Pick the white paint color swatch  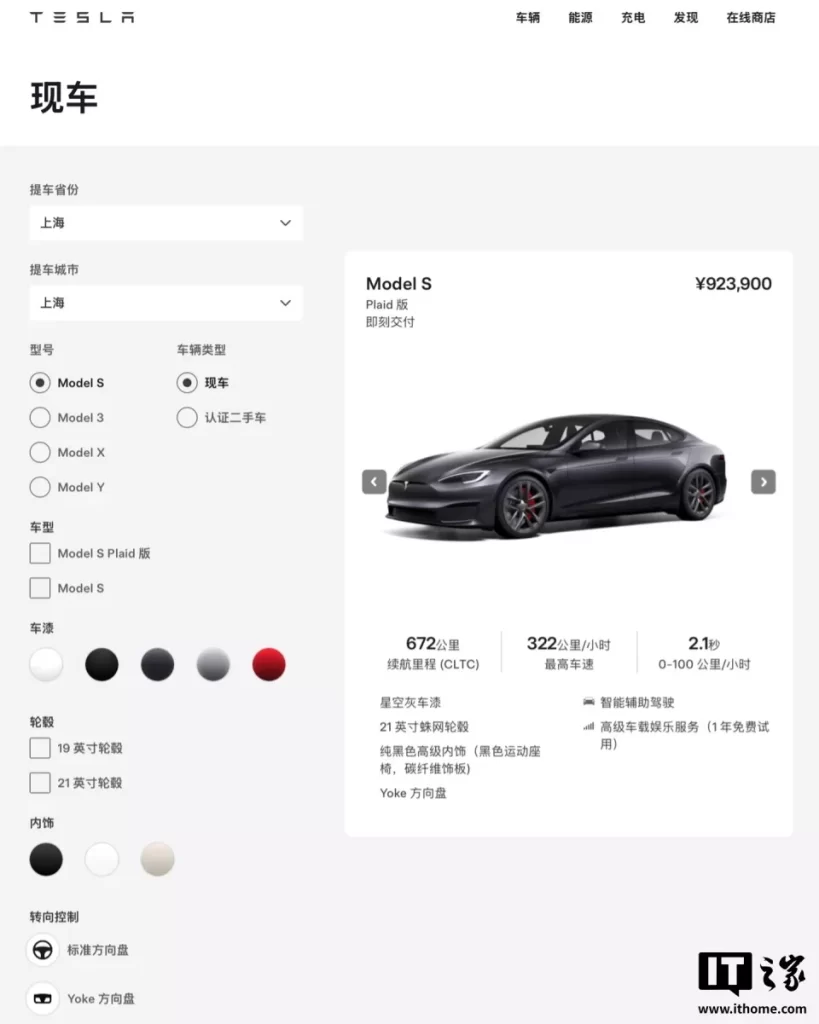(x=46, y=664)
